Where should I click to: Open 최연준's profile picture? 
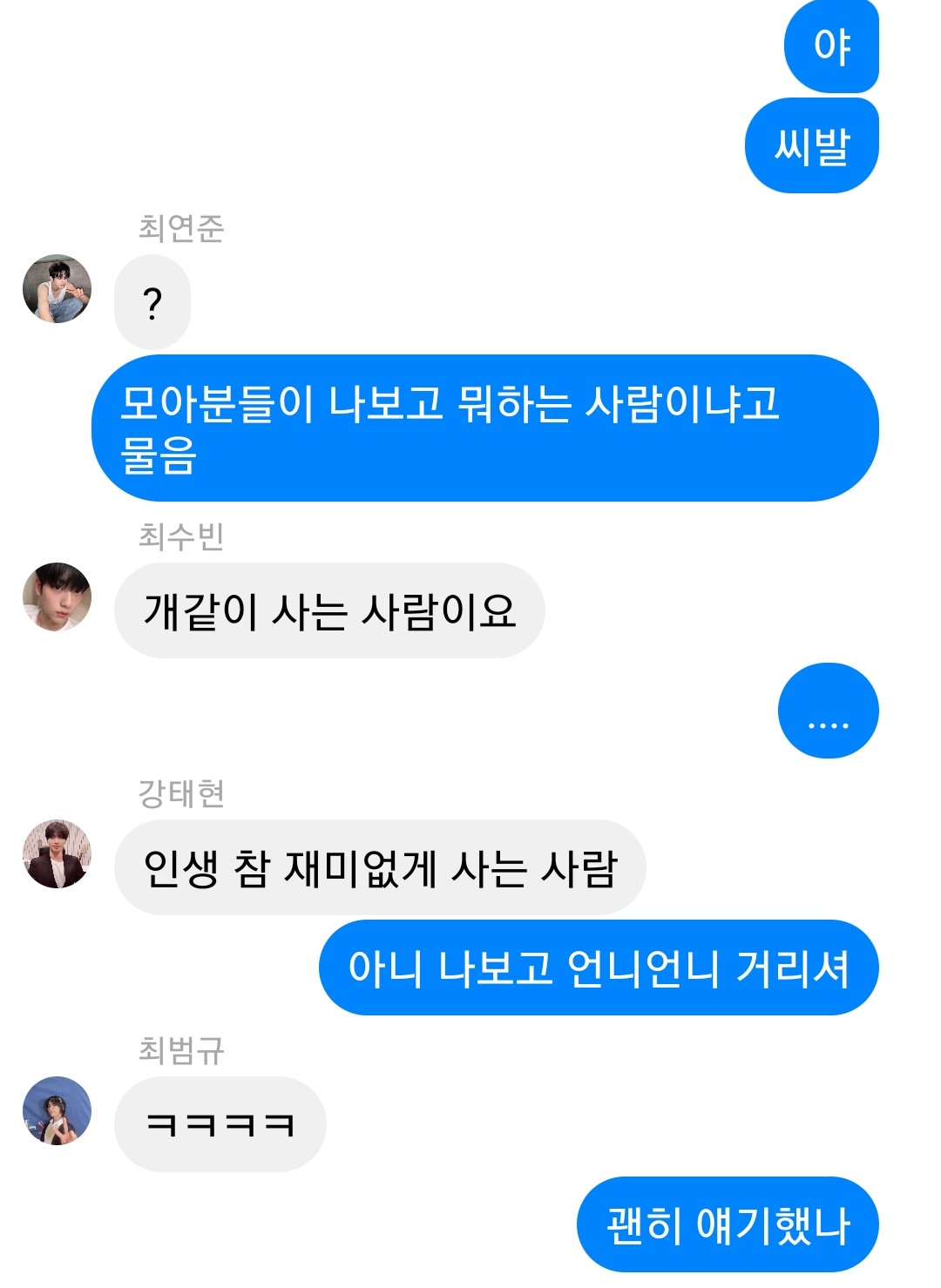[57, 289]
